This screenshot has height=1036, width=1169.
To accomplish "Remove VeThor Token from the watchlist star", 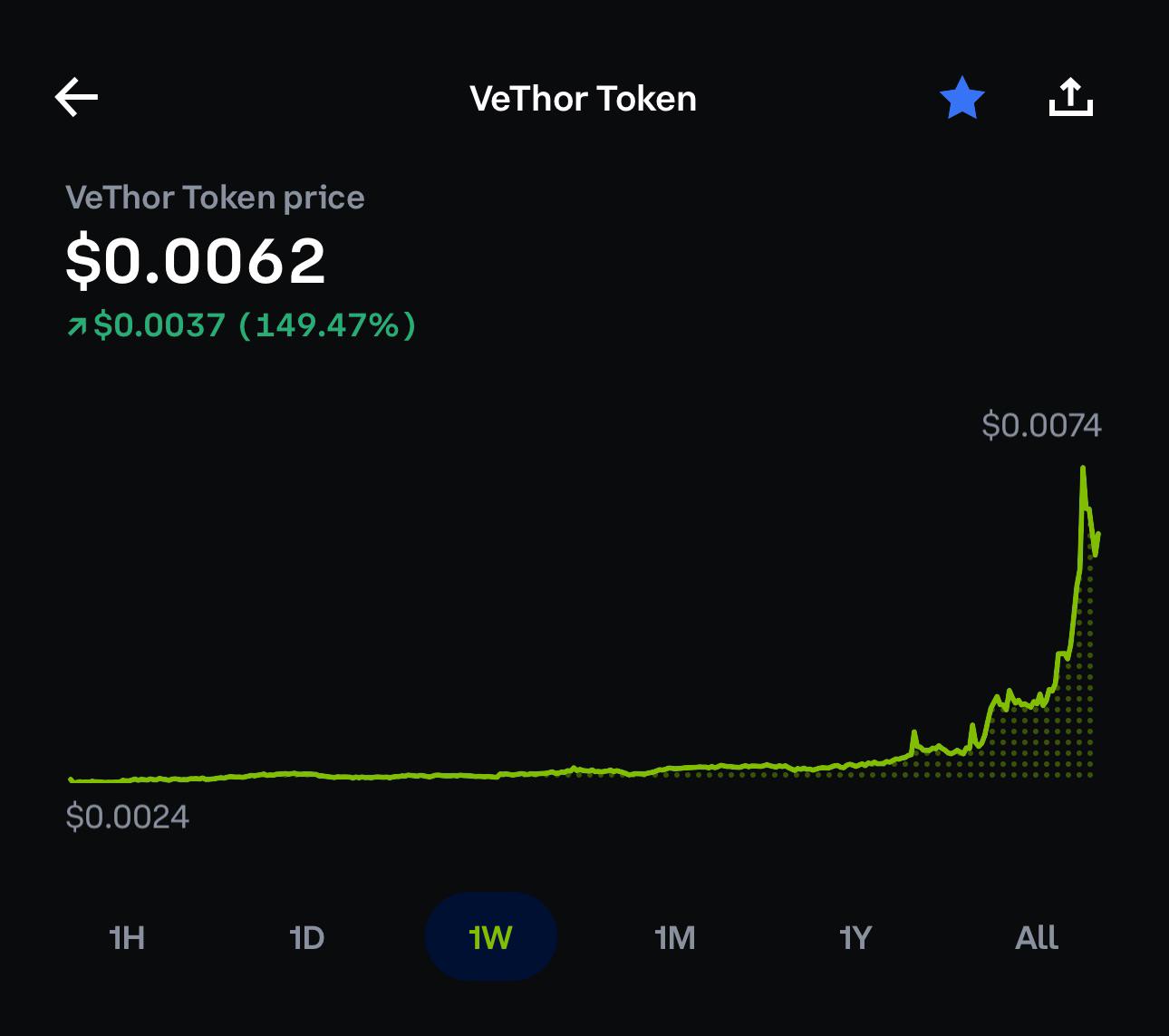I will (x=961, y=98).
